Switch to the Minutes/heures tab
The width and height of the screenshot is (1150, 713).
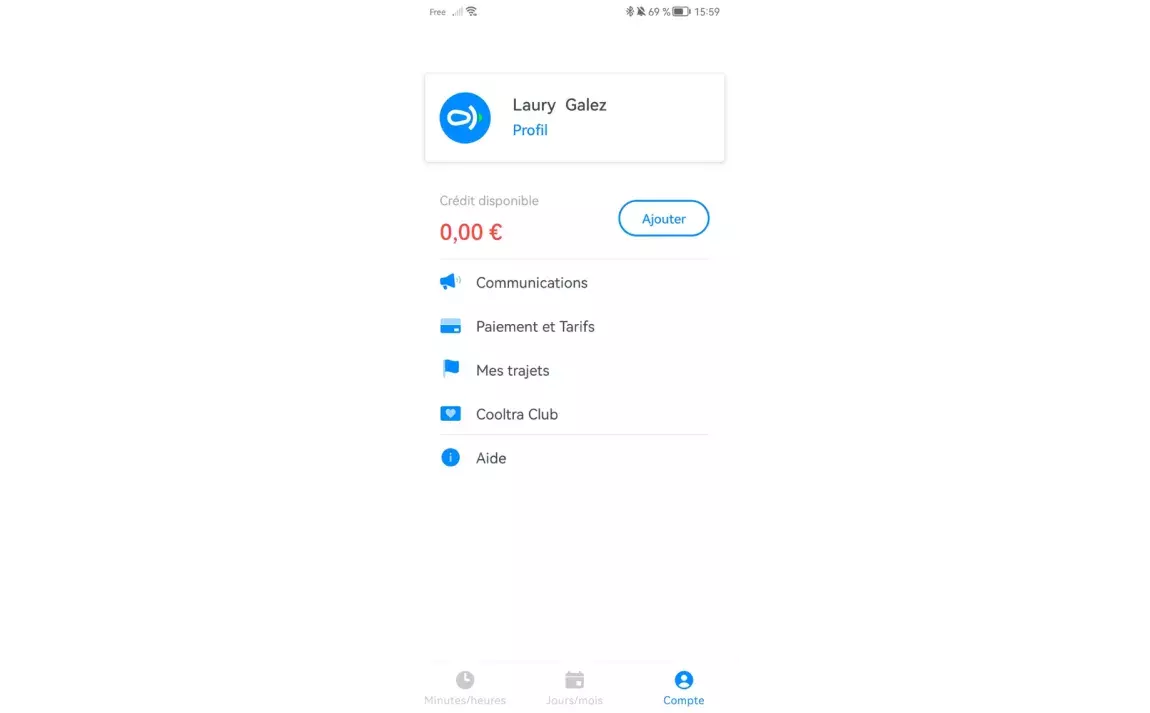coord(465,688)
